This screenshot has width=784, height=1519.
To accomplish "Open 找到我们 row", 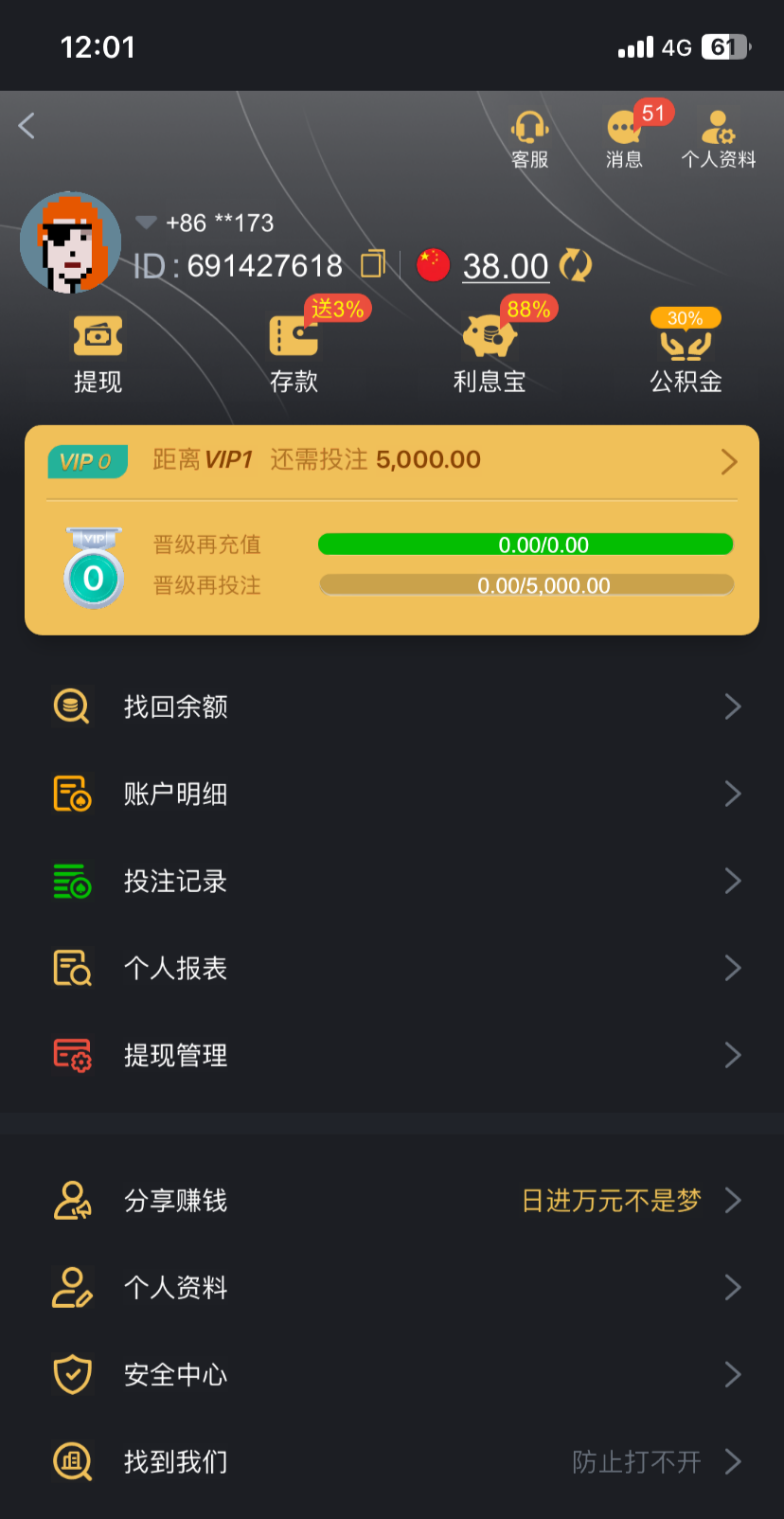I will tap(392, 1462).
